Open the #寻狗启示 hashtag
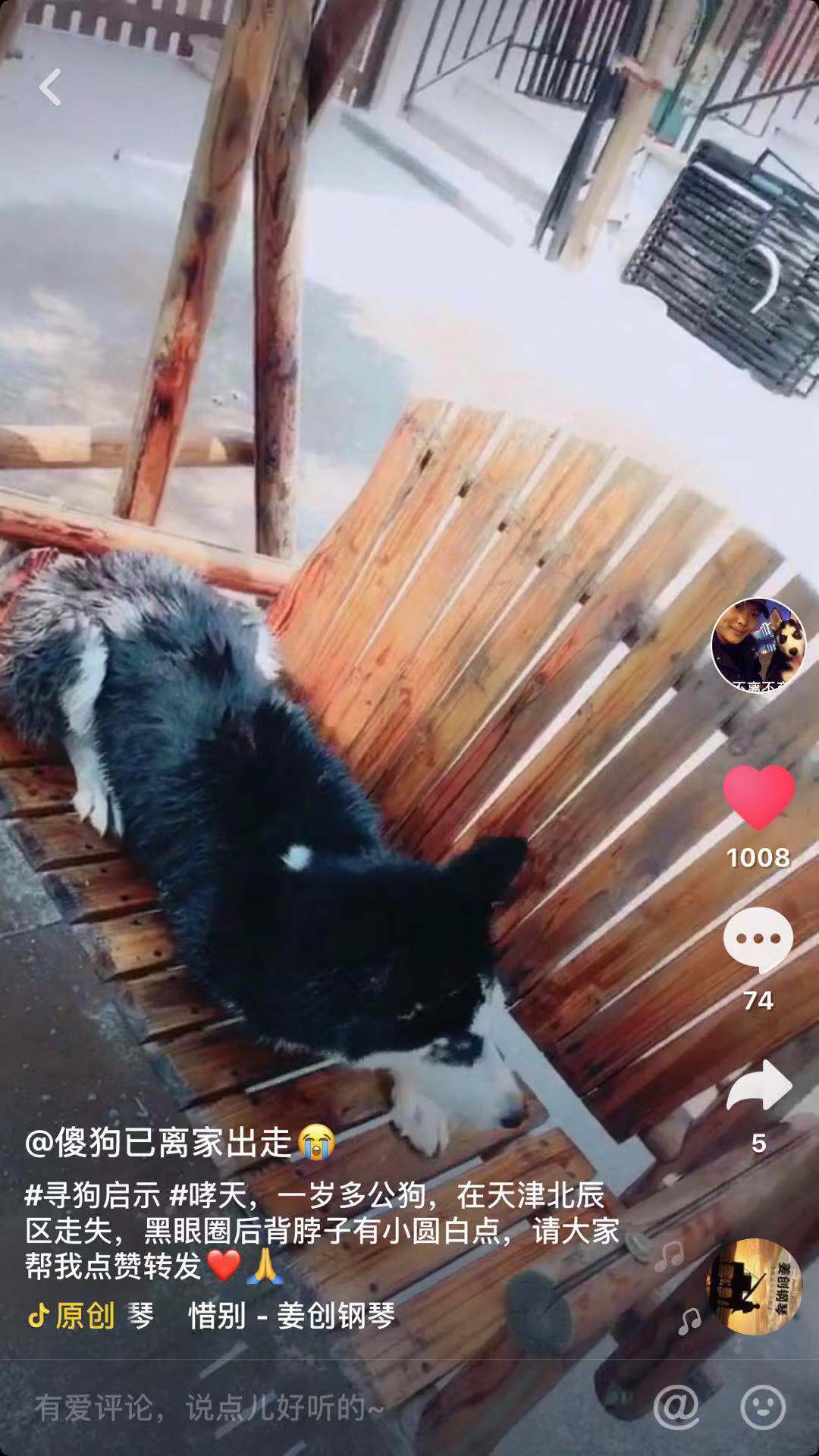Image resolution: width=819 pixels, height=1456 pixels. coord(93,1196)
